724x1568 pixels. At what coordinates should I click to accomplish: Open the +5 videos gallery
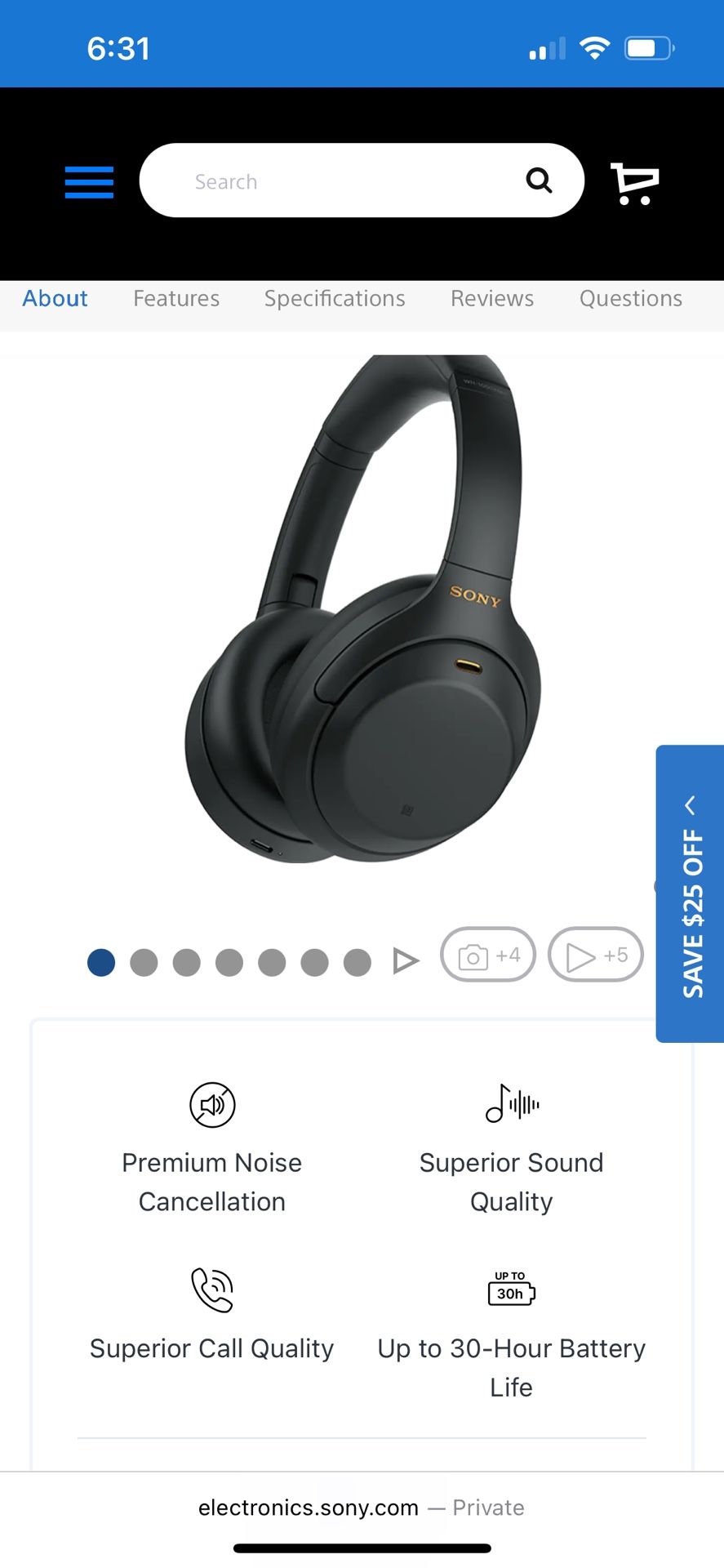[596, 955]
